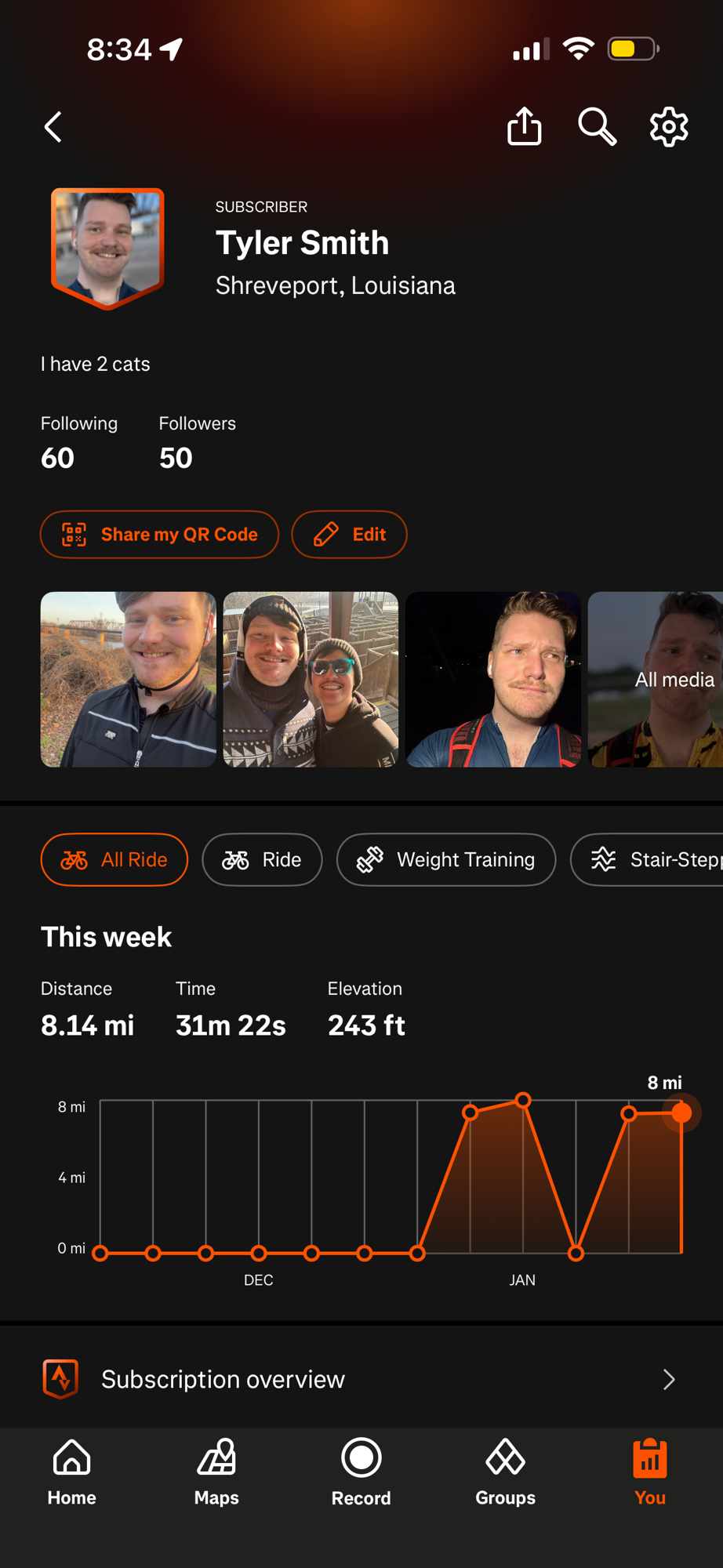Switch to the Groups tab
This screenshot has height=1568, width=723.
[506, 1473]
